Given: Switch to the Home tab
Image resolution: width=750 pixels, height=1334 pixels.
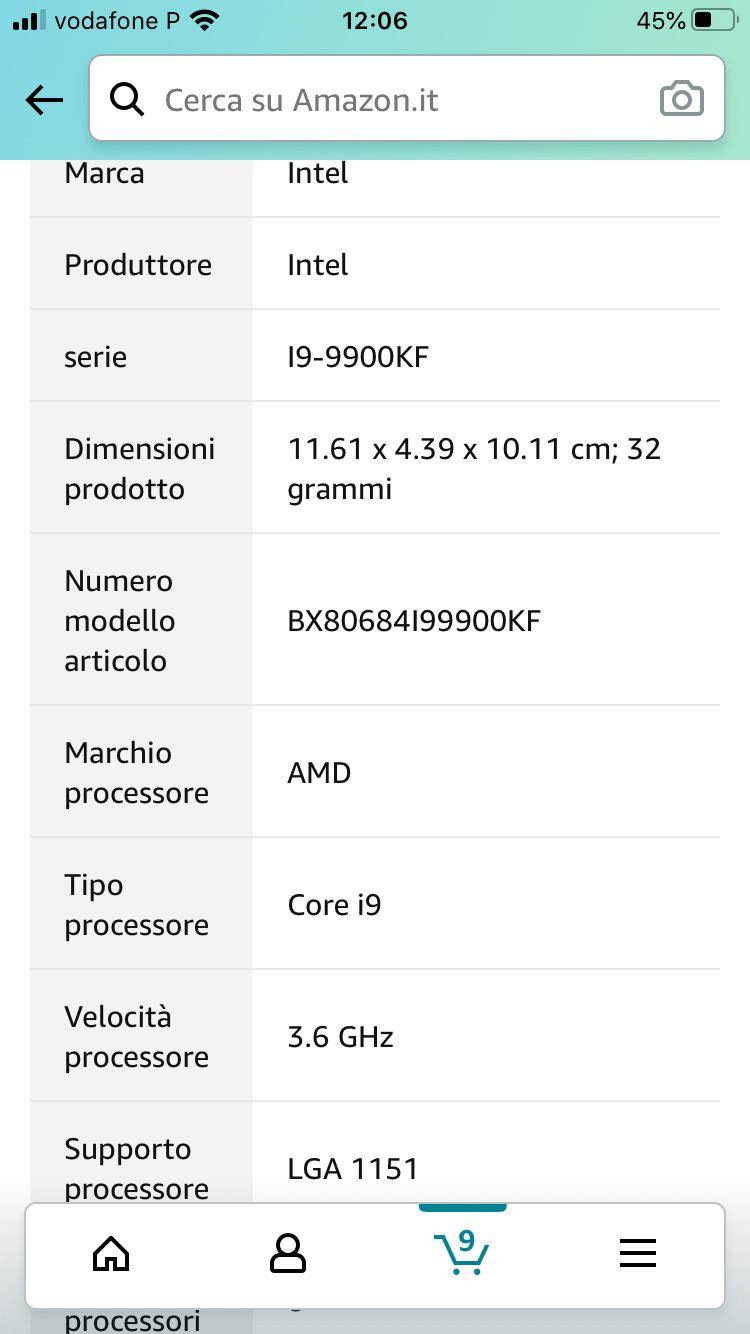Looking at the screenshot, I should [111, 1254].
